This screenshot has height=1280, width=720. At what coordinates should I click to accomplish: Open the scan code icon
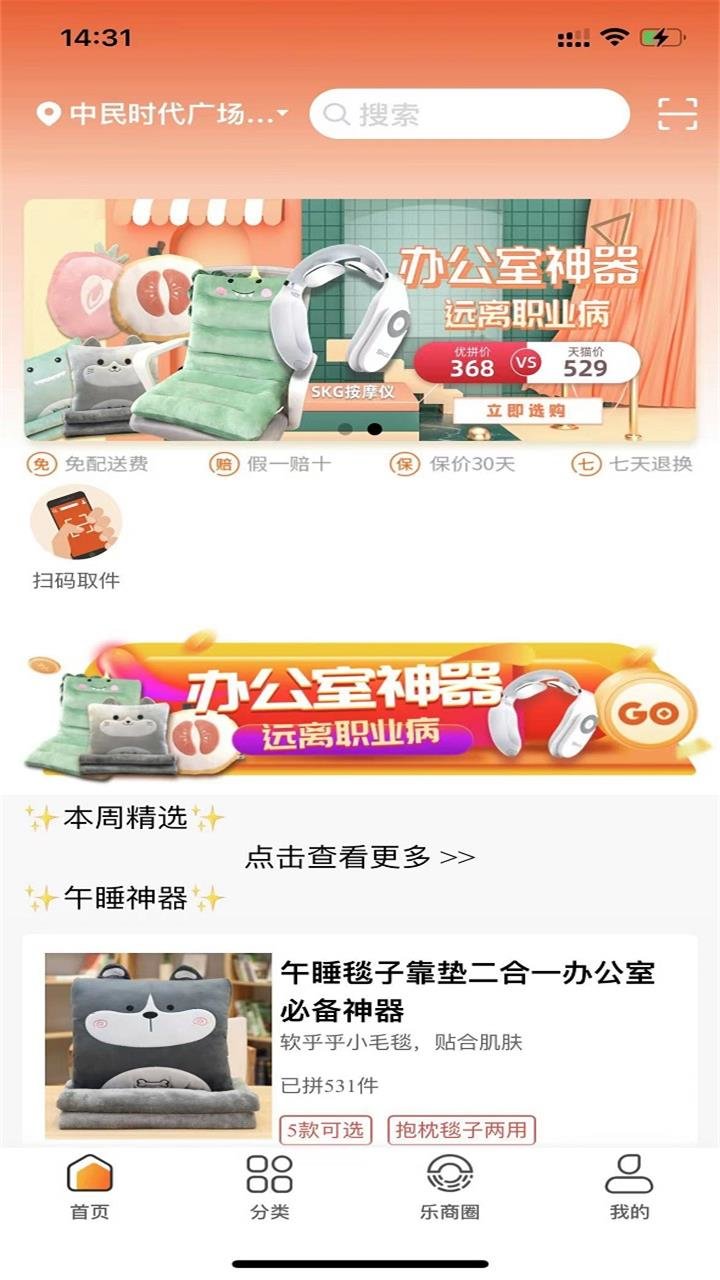(x=677, y=114)
